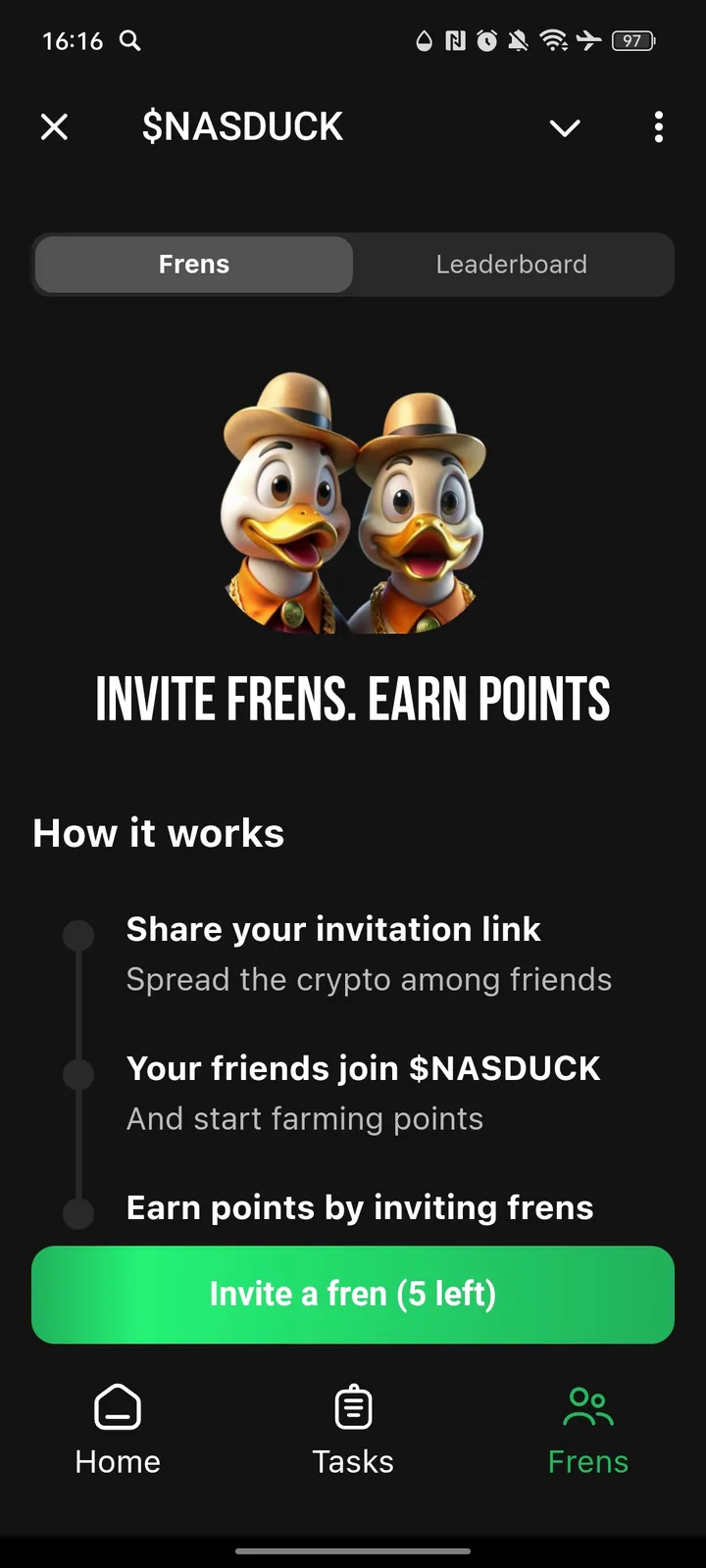The height and width of the screenshot is (1568, 706).
Task: Tap the Frens people icon
Action: pyautogui.click(x=587, y=1405)
